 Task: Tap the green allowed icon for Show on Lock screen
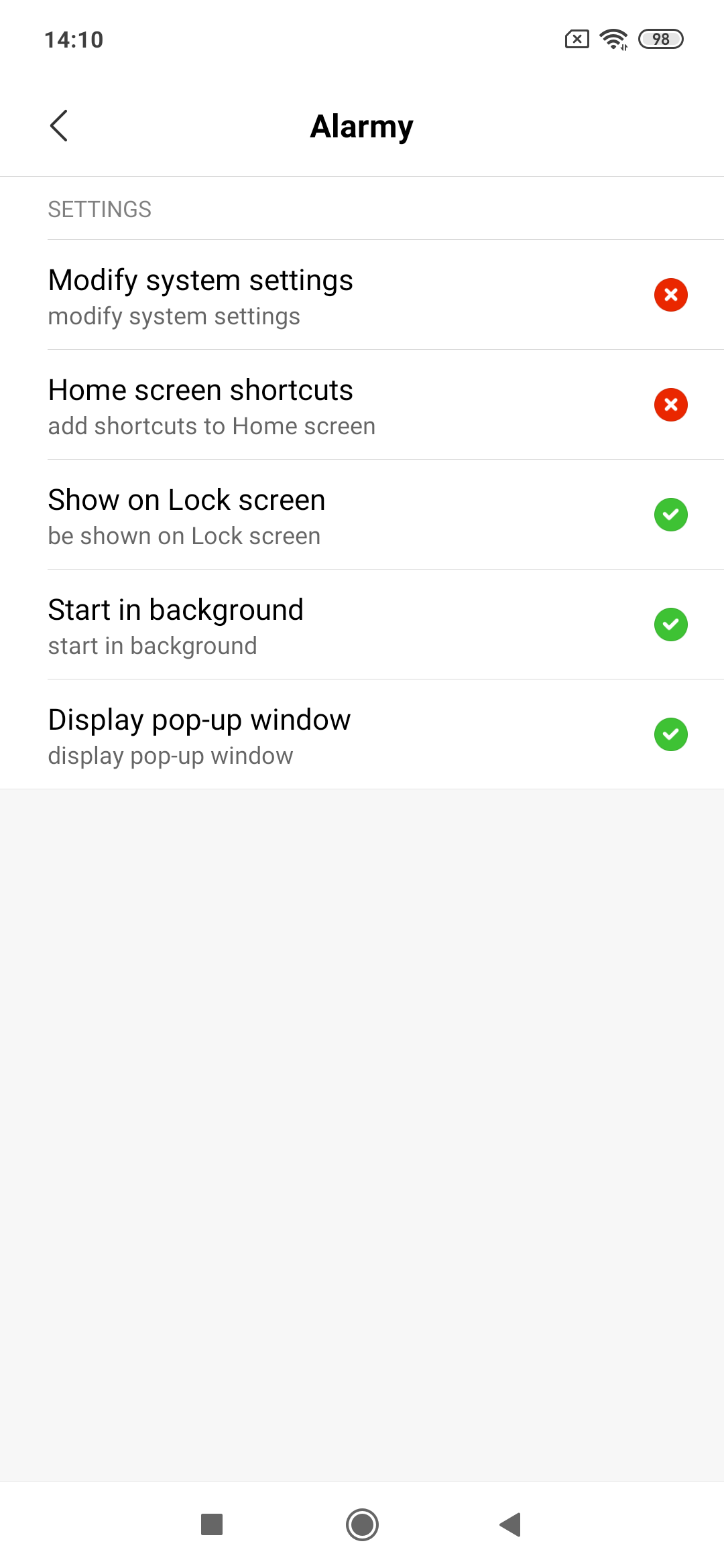[671, 515]
